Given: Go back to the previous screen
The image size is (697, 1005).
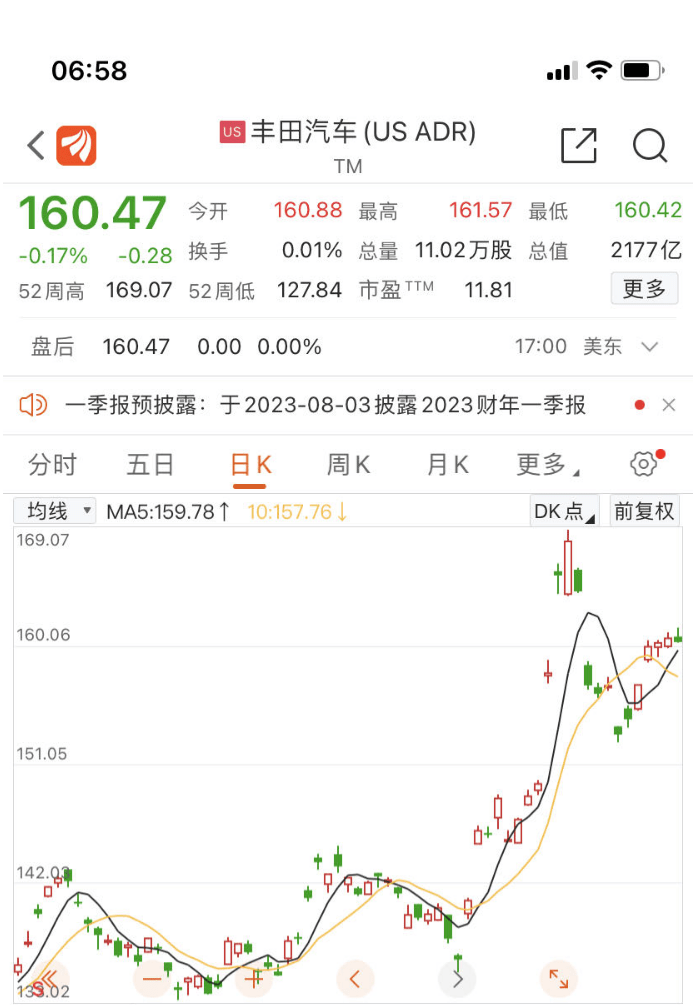Looking at the screenshot, I should coord(36,146).
